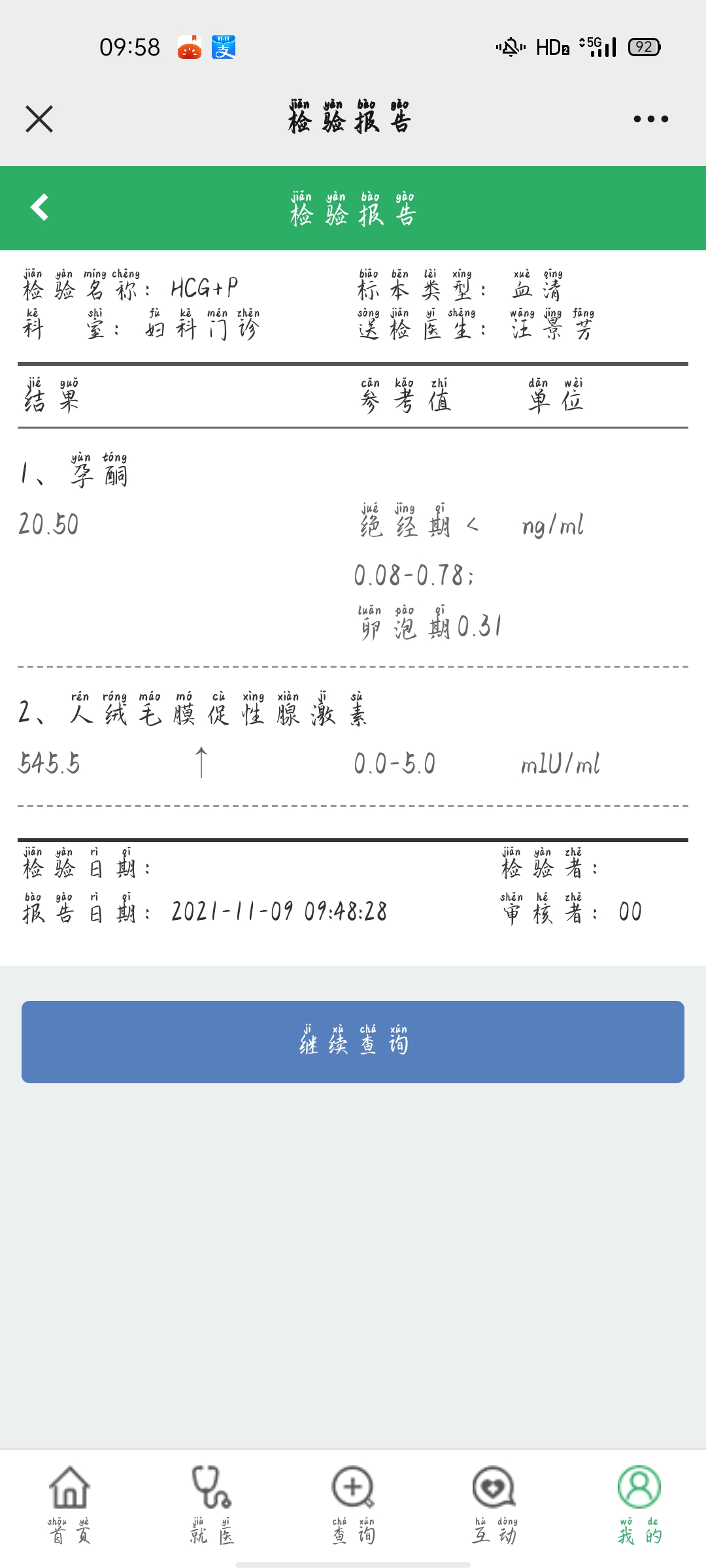Switch to the 首页 tab
The height and width of the screenshot is (1568, 706).
coord(70,1504)
